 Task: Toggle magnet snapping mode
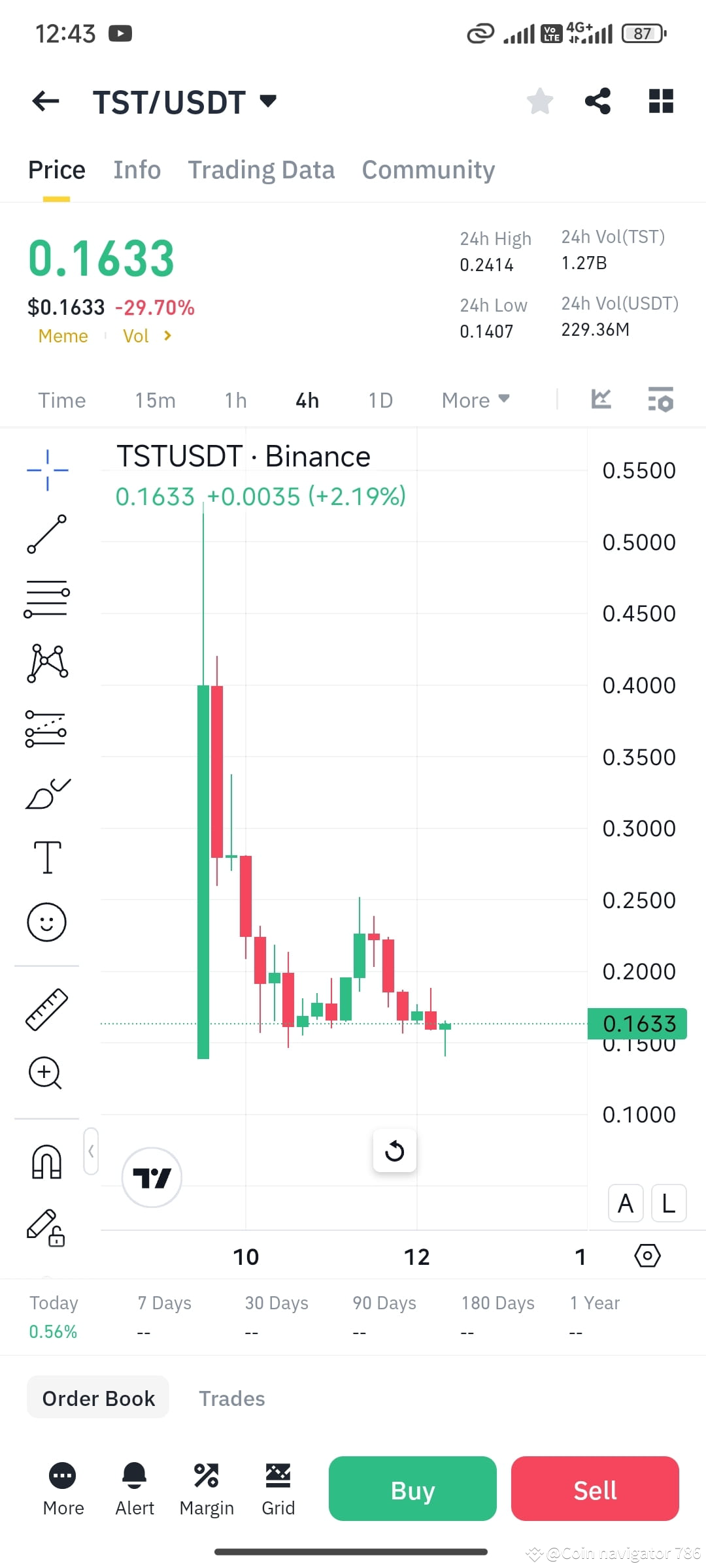46,1156
